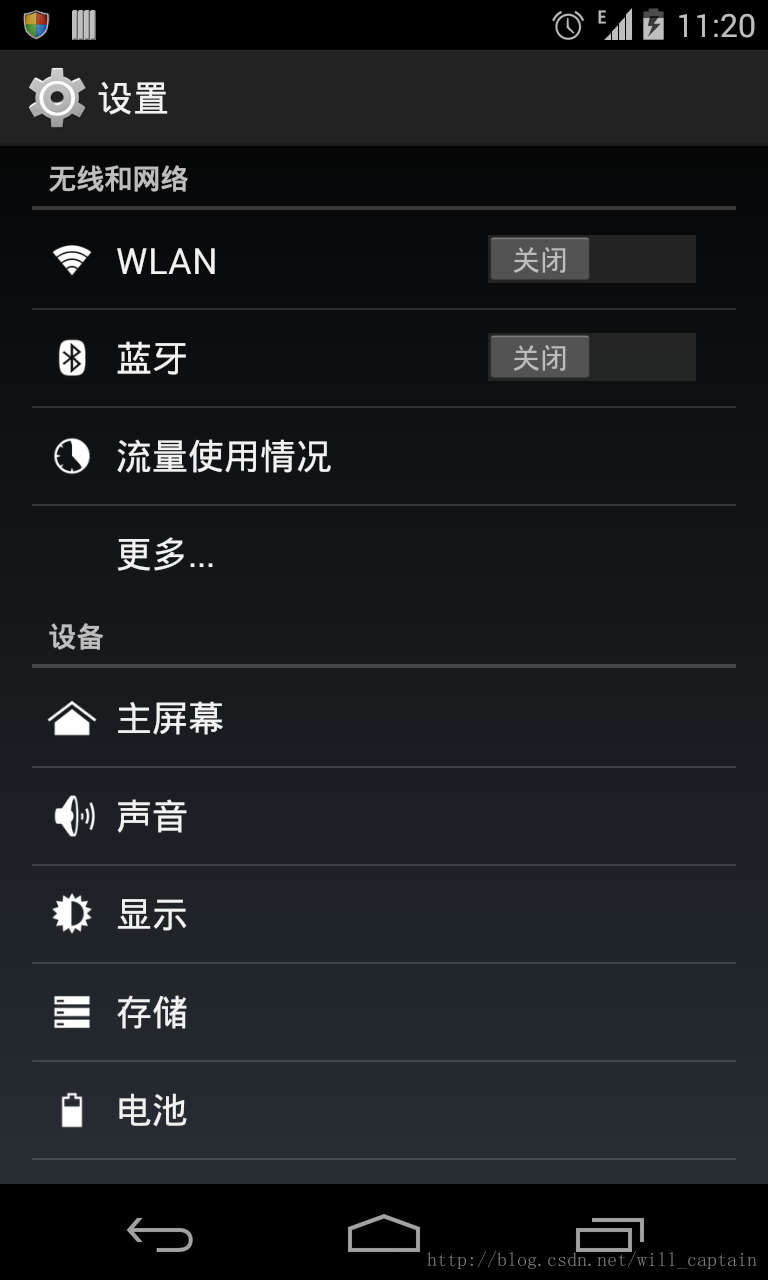Viewport: 768px width, 1280px height.
Task: Open the 蓝牙 Bluetooth settings row
Action: [x=384, y=358]
